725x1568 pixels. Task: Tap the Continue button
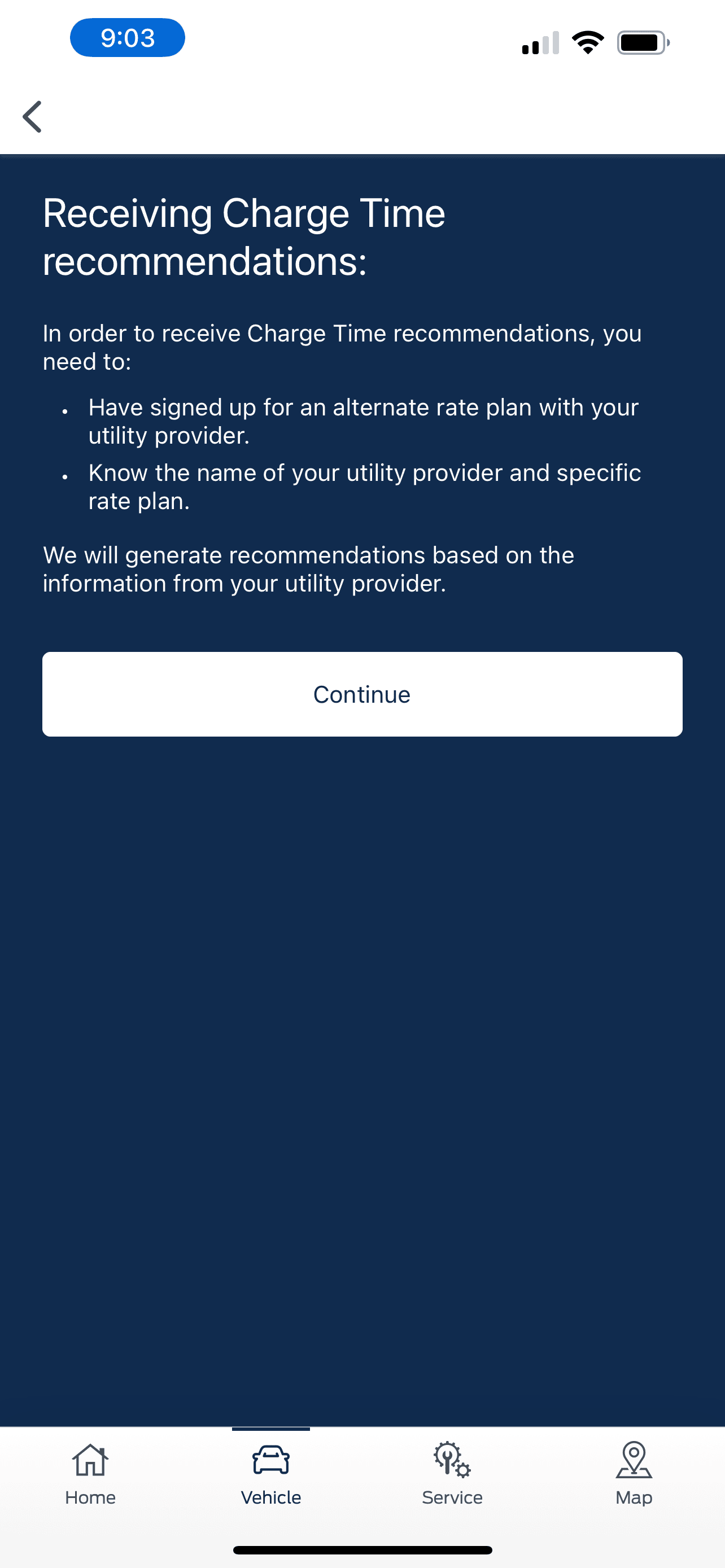(362, 694)
